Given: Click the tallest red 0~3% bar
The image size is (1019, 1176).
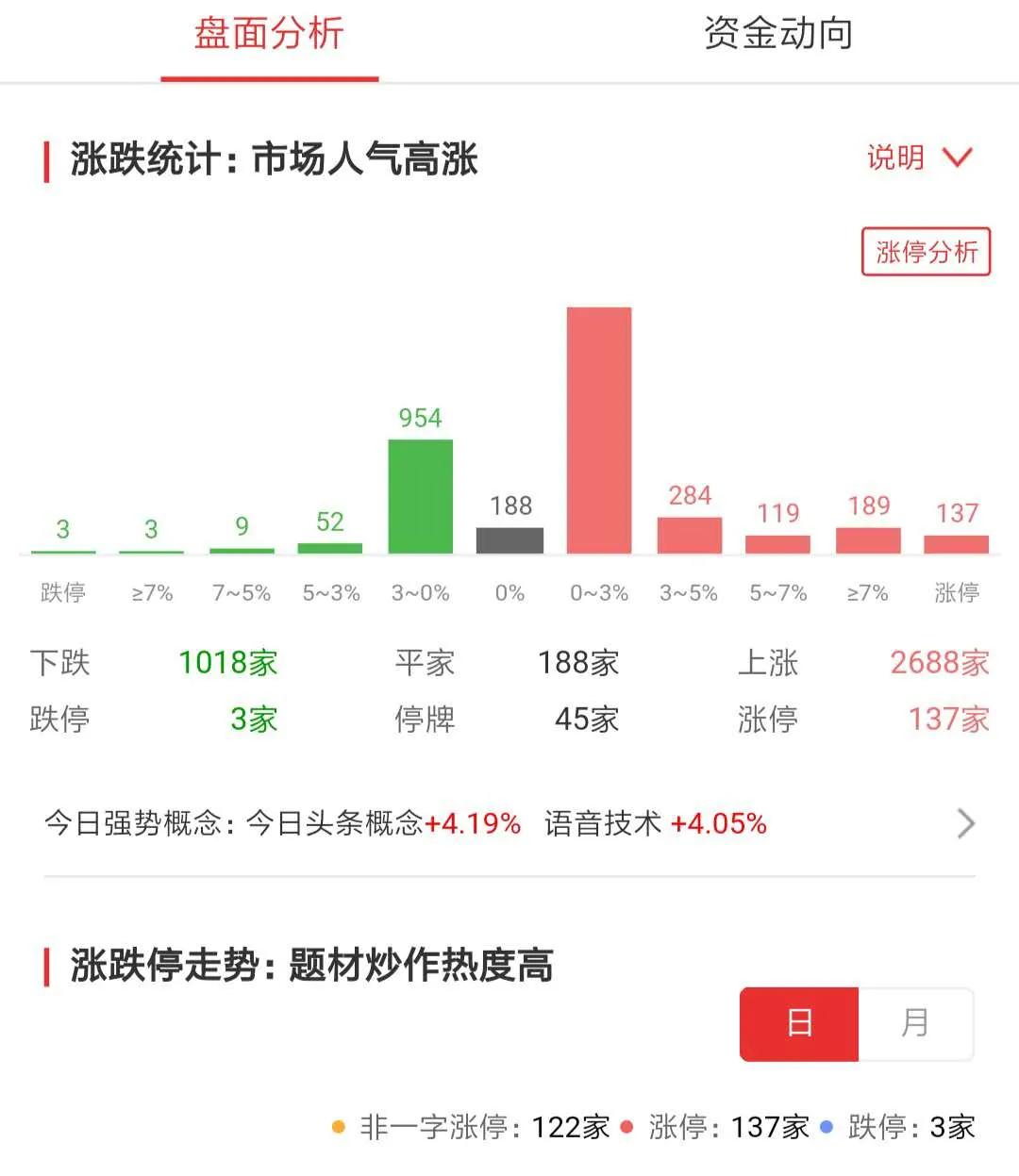Looking at the screenshot, I should 599,429.
